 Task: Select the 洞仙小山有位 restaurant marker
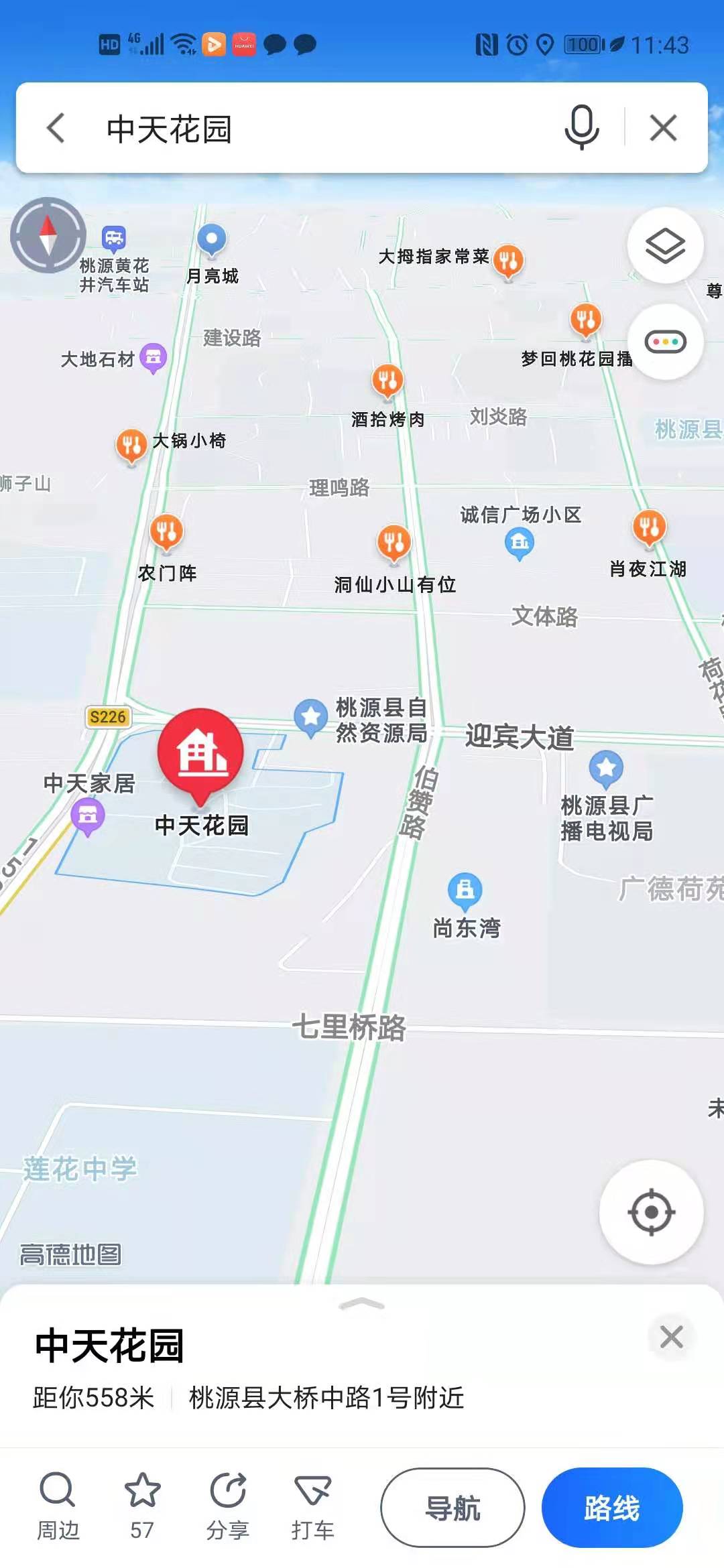point(394,542)
